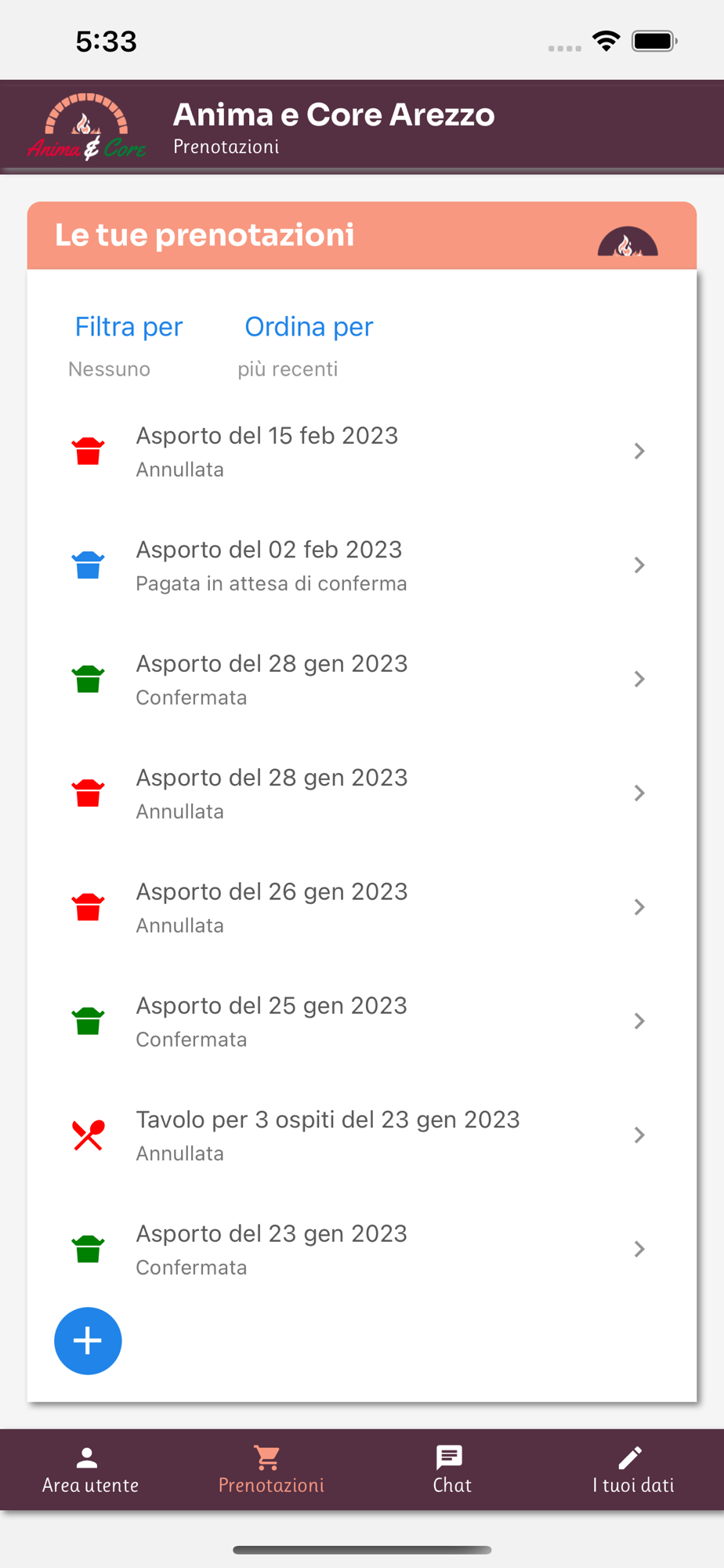Open the Ordina per sorting option

coord(309,327)
